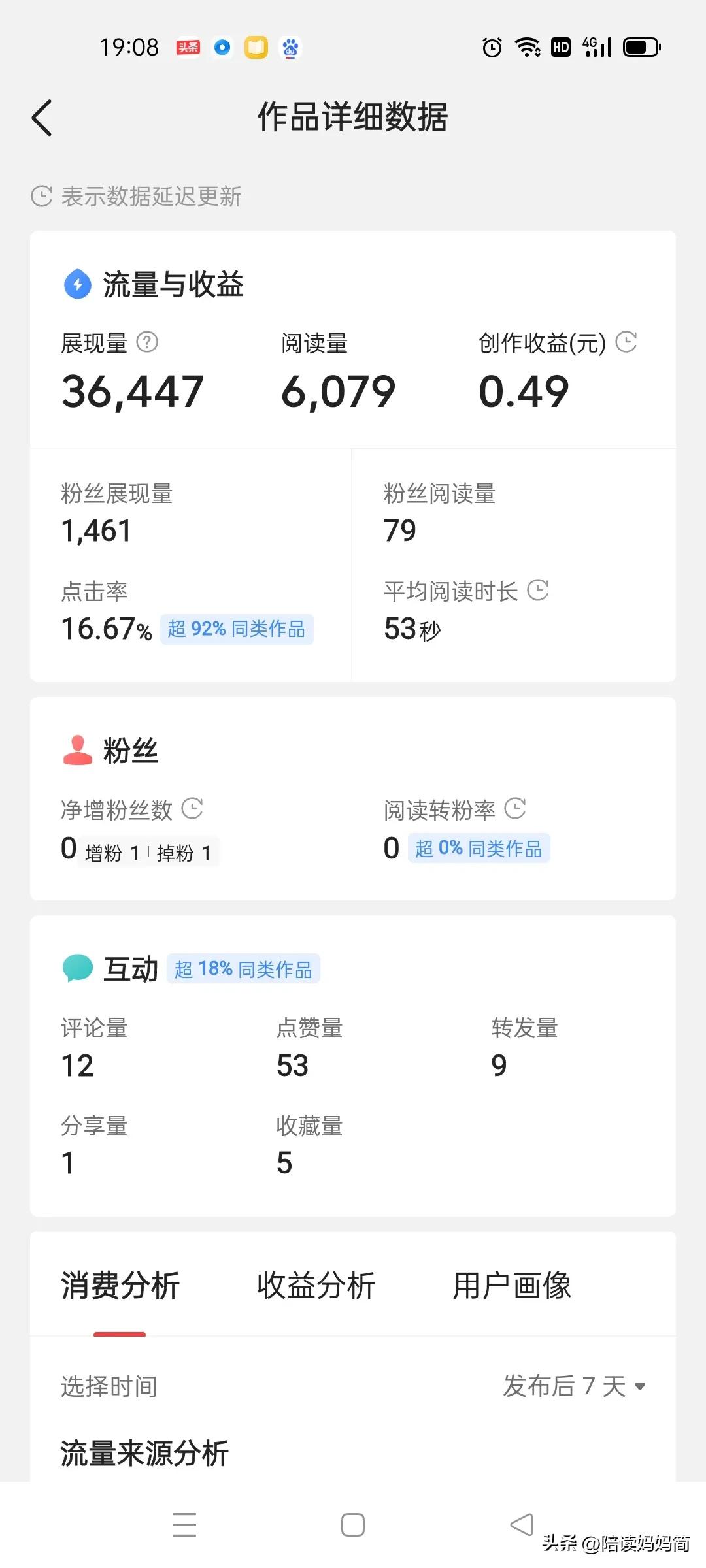Viewport: 706px width, 1568px height.
Task: Tap the battery indicator in status bar
Action: tap(641, 46)
